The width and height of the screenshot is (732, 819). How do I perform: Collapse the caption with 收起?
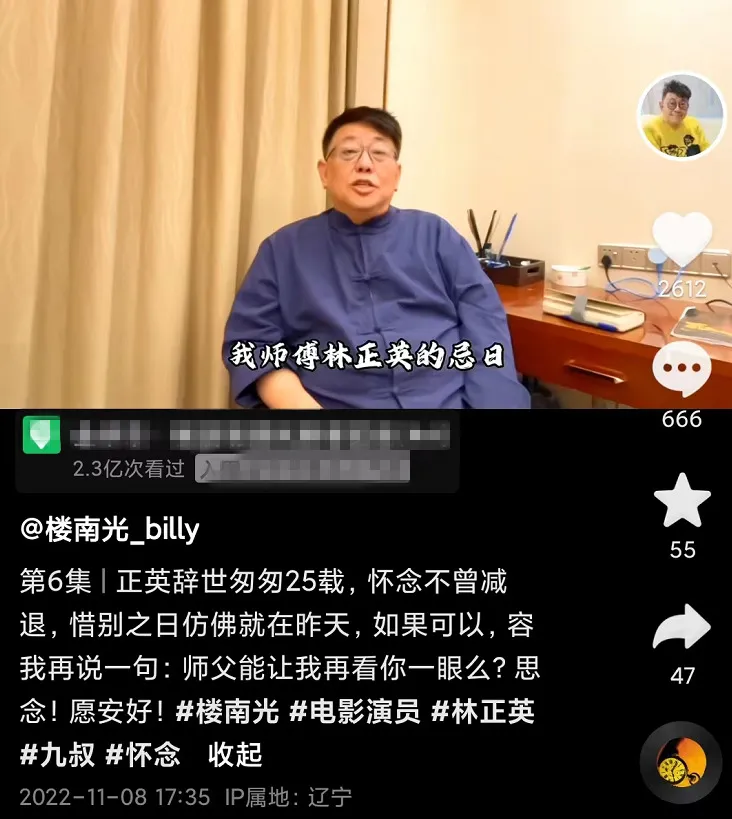(x=235, y=754)
